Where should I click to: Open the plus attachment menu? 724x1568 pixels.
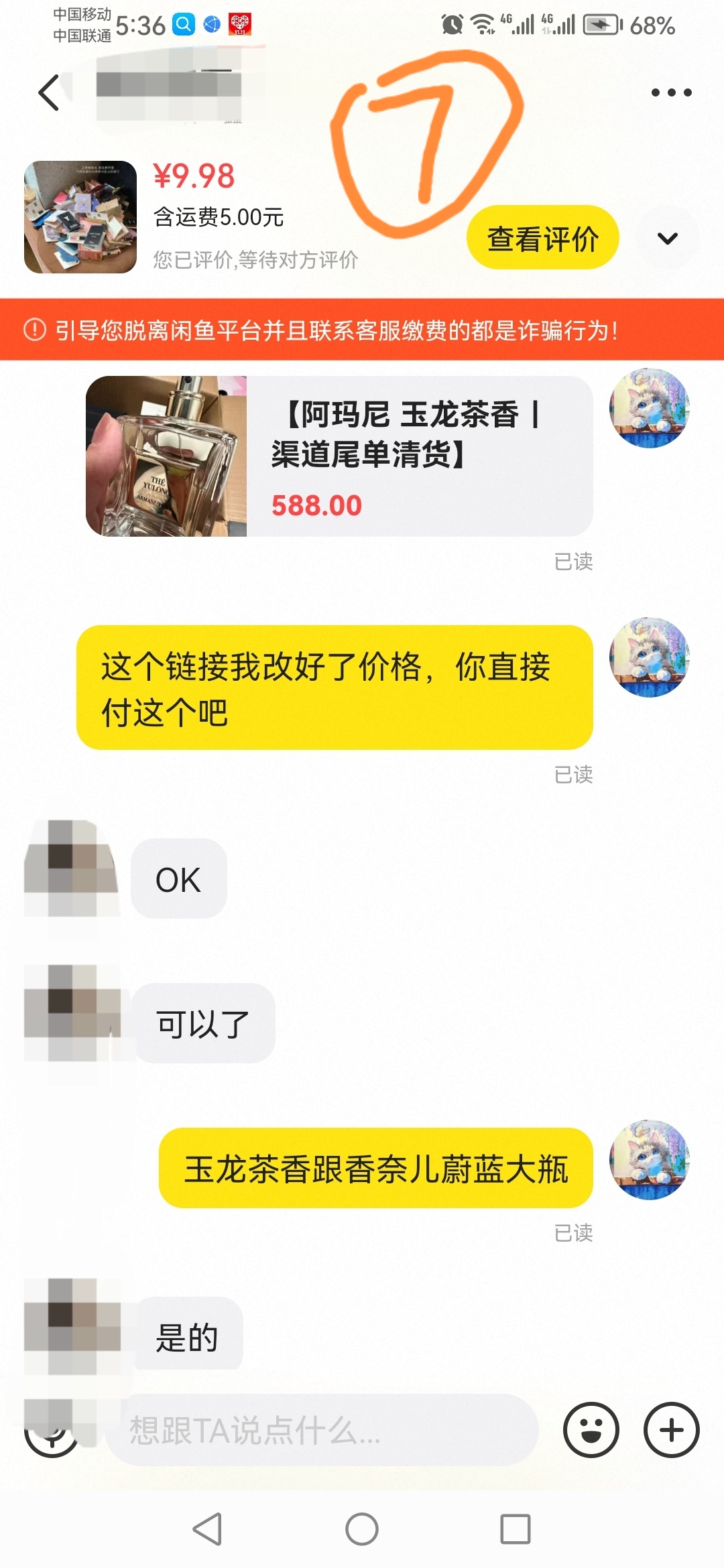(670, 1429)
